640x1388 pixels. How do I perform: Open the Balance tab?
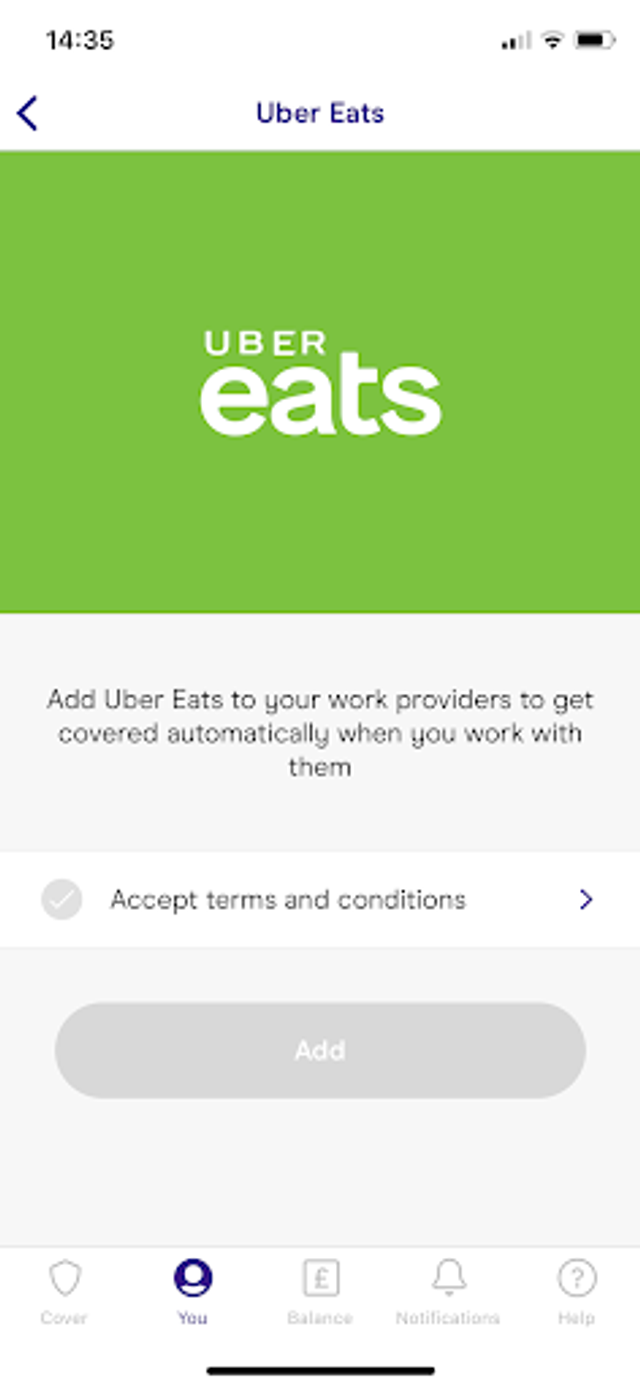coord(320,1291)
